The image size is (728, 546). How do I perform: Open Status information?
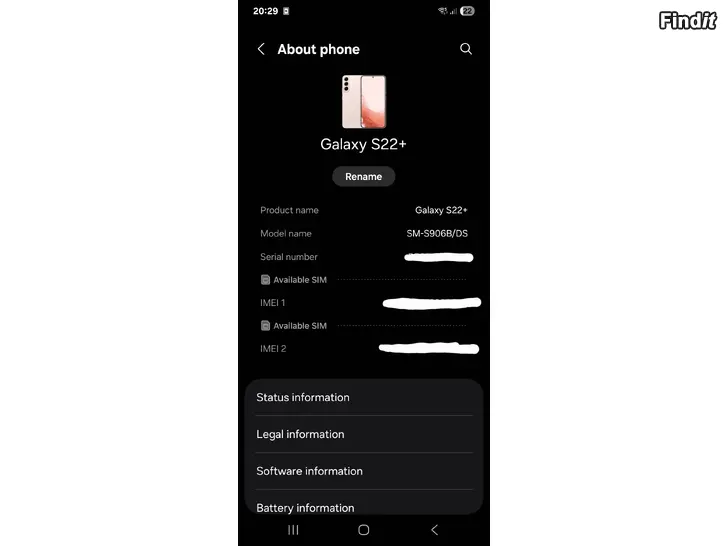[x=363, y=397]
